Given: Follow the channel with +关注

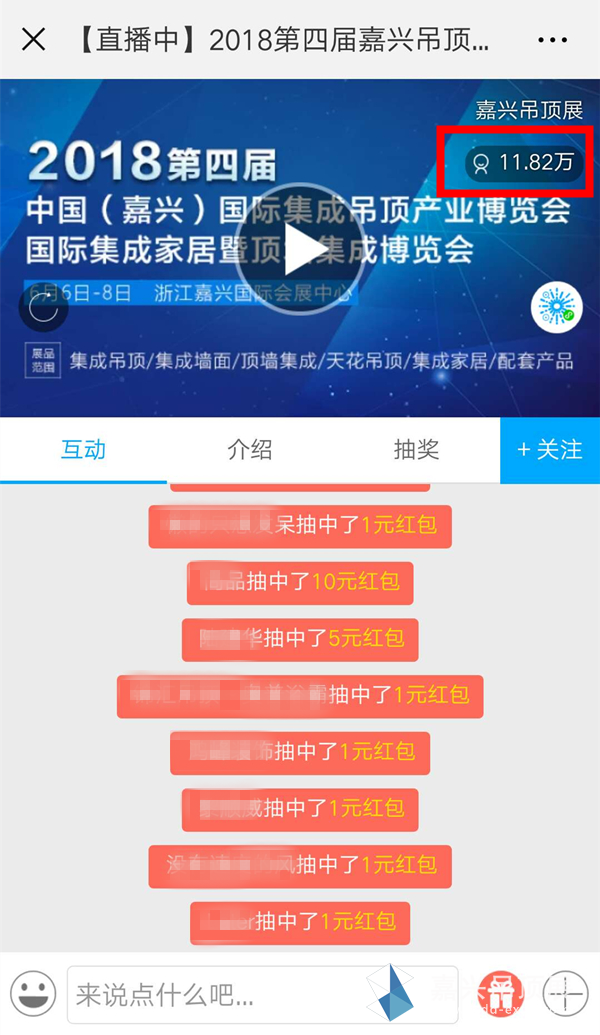Looking at the screenshot, I should coord(550,449).
